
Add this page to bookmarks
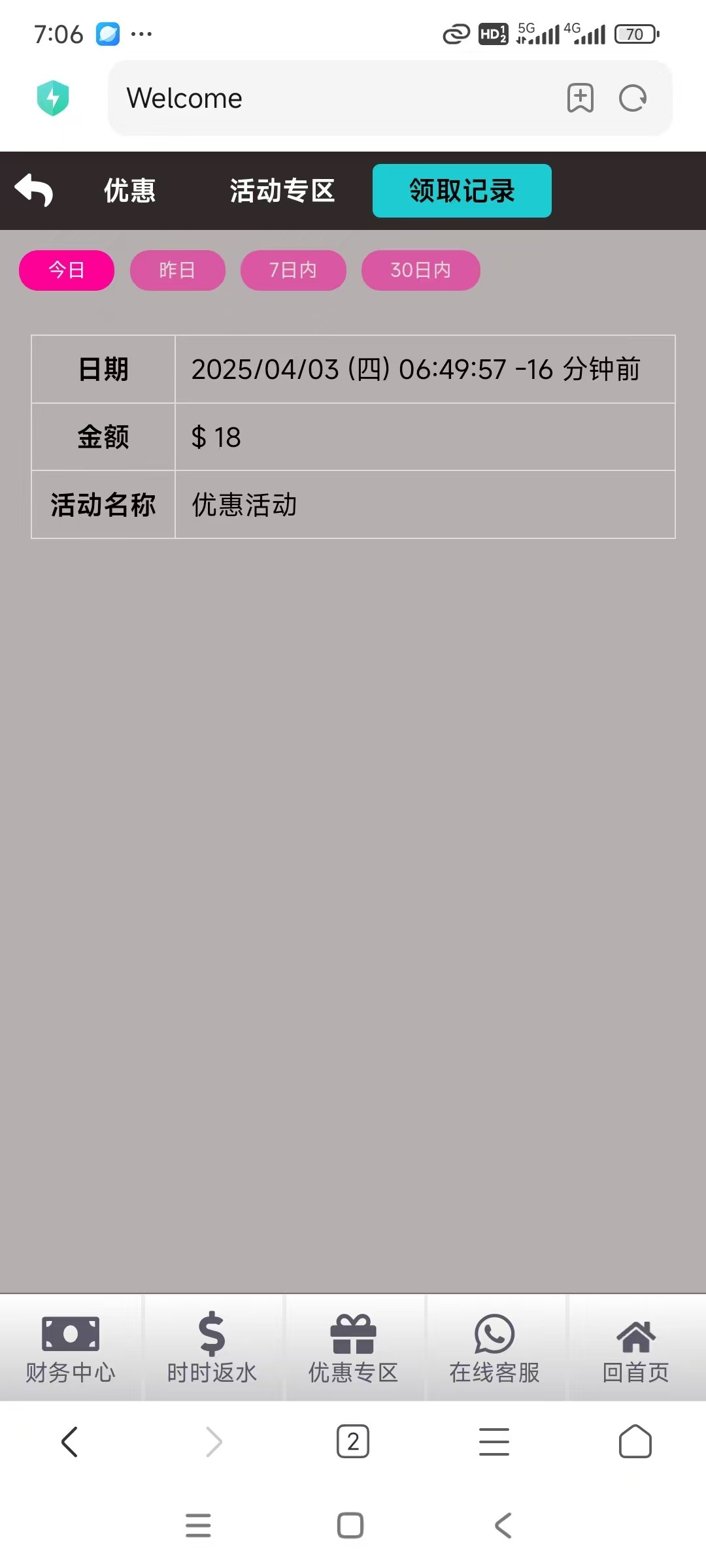point(580,99)
